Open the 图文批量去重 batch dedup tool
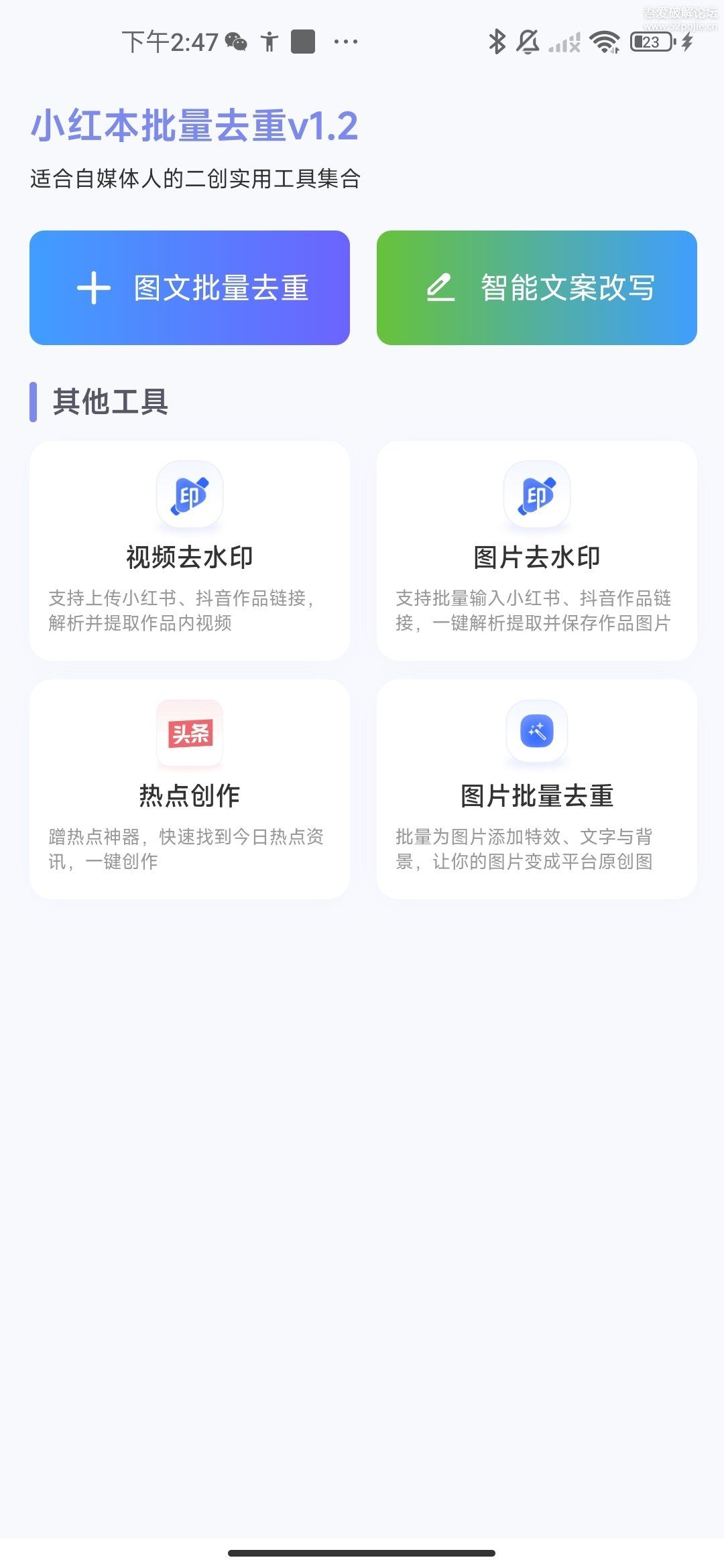The width and height of the screenshot is (724, 1568). click(190, 287)
